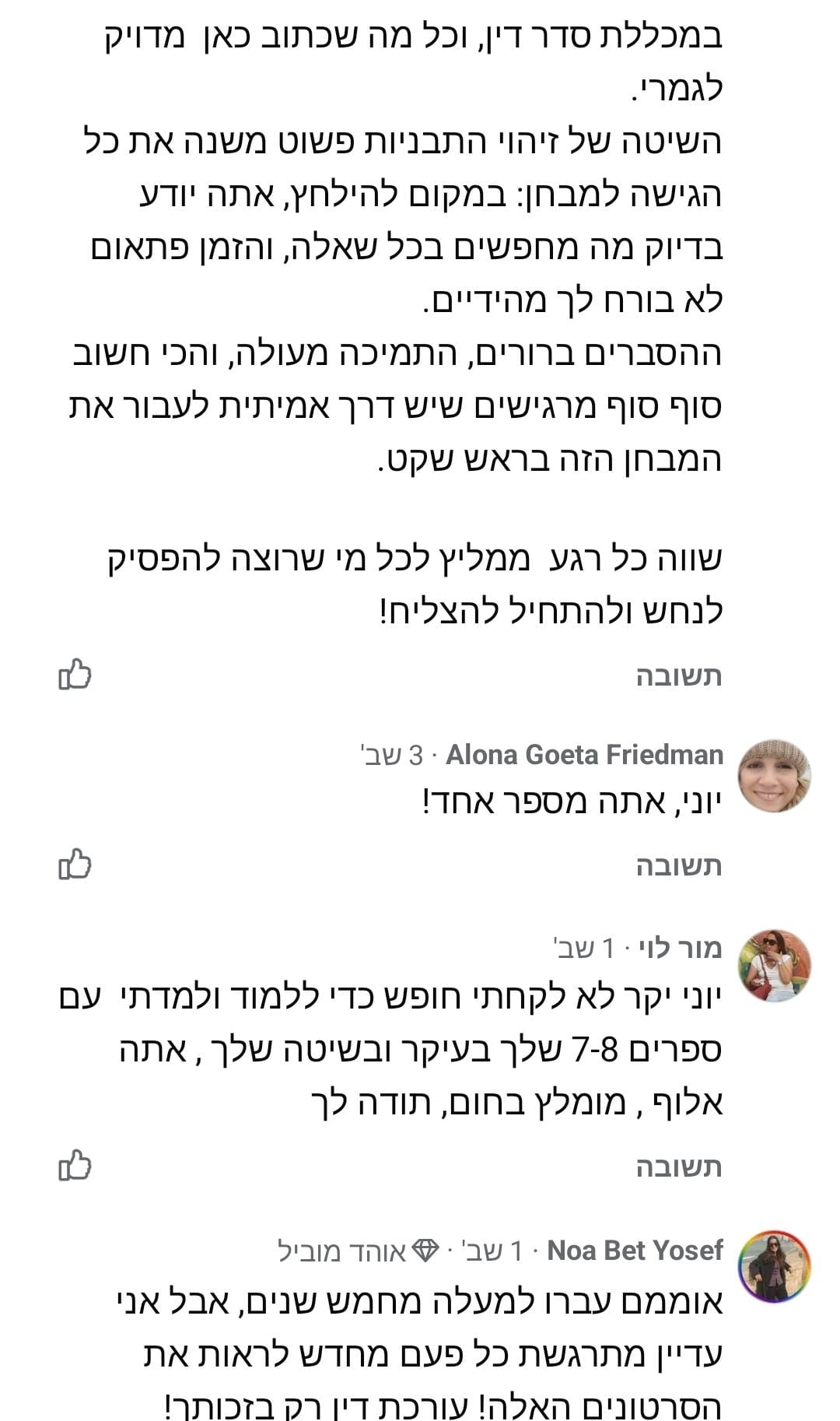Reply to Alona Goeta Friedman's comment
Screen dimensions: 840x1421
coord(679,865)
